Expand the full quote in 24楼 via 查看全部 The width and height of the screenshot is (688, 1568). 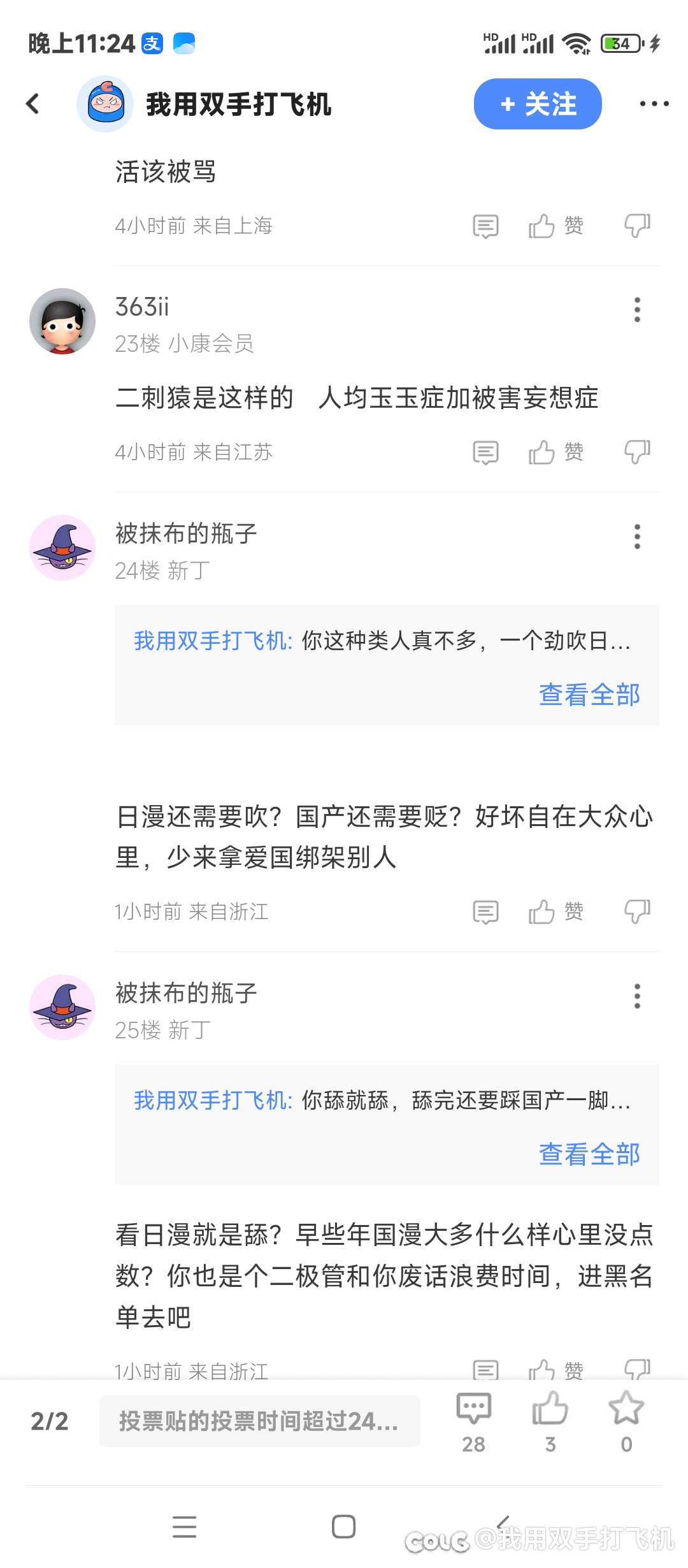(589, 695)
